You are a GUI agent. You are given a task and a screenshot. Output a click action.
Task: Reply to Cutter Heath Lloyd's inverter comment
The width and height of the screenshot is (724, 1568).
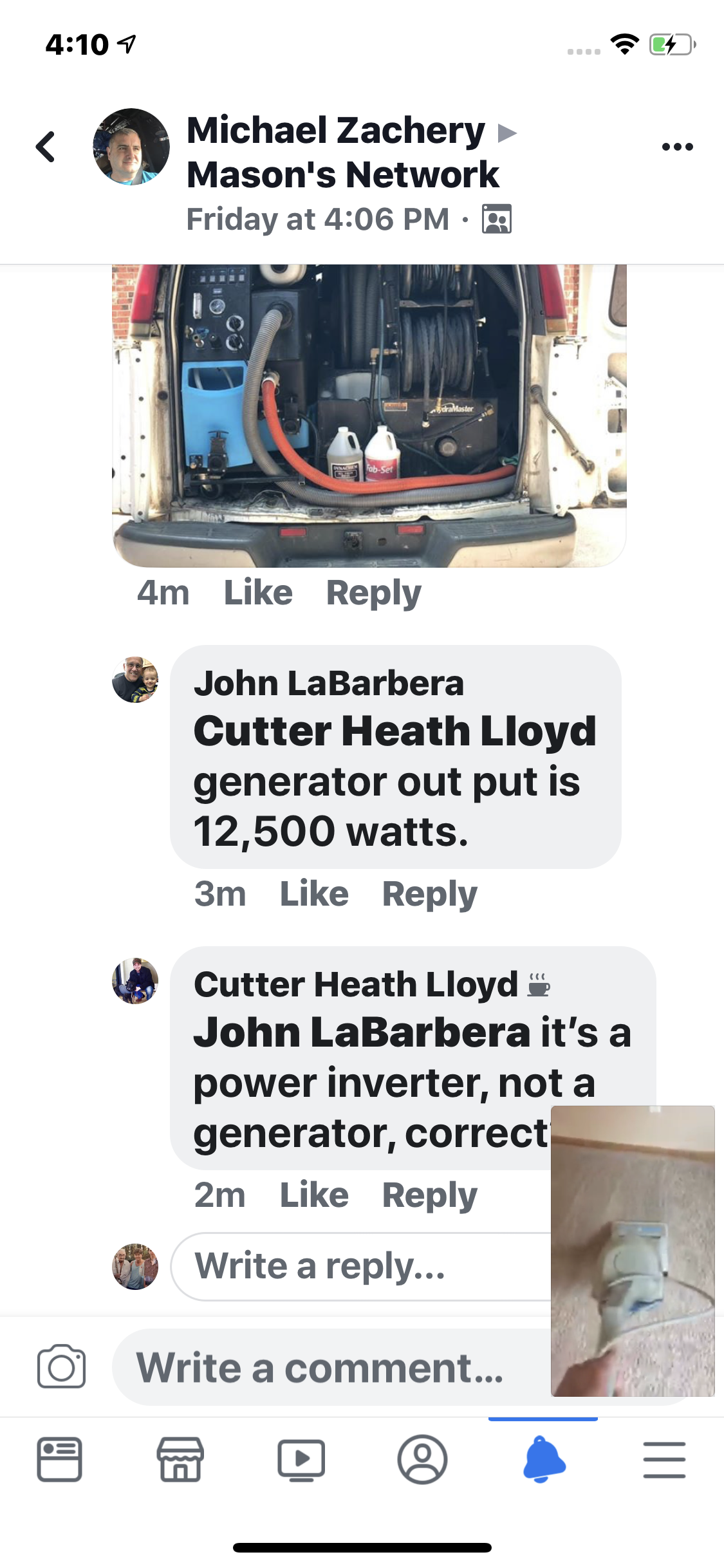pos(429,1195)
